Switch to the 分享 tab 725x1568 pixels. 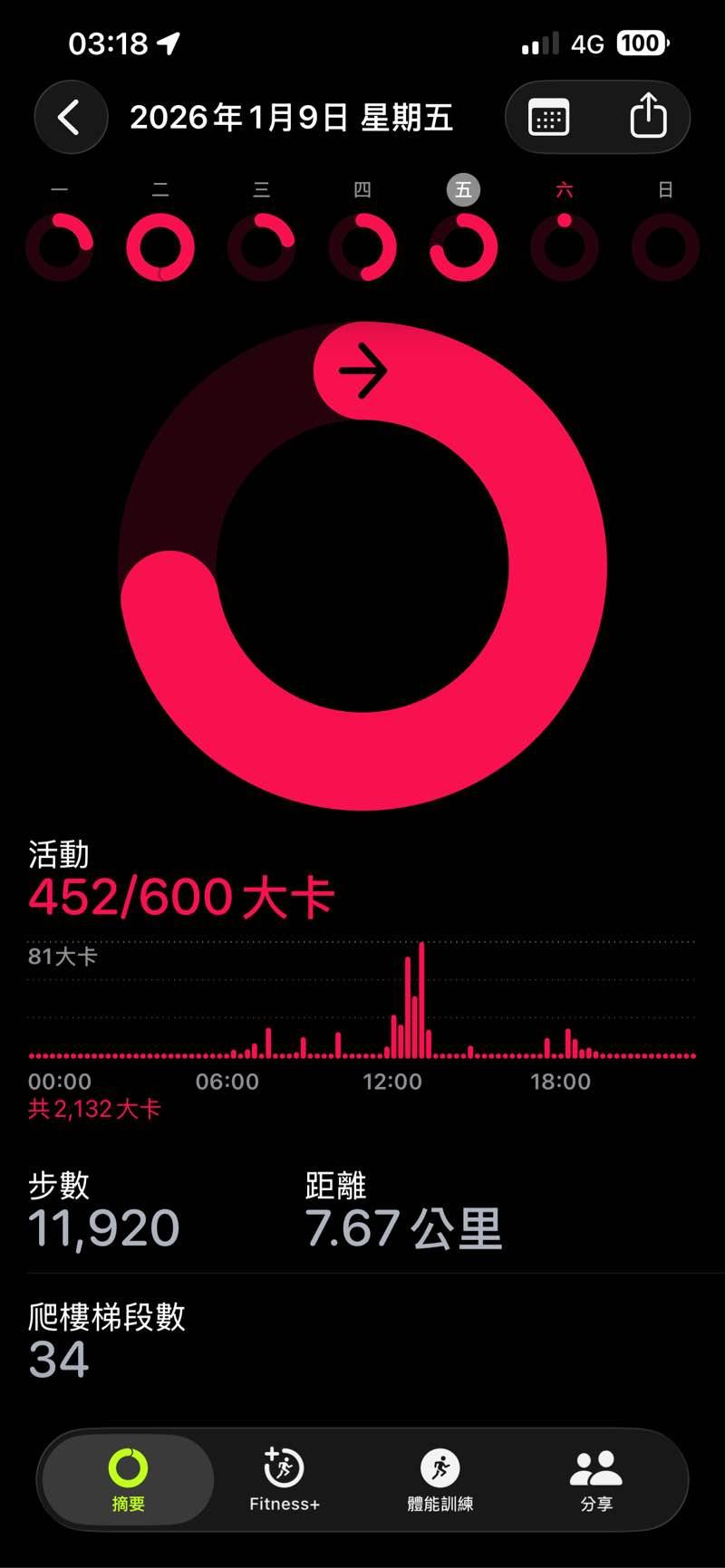pyautogui.click(x=596, y=1480)
